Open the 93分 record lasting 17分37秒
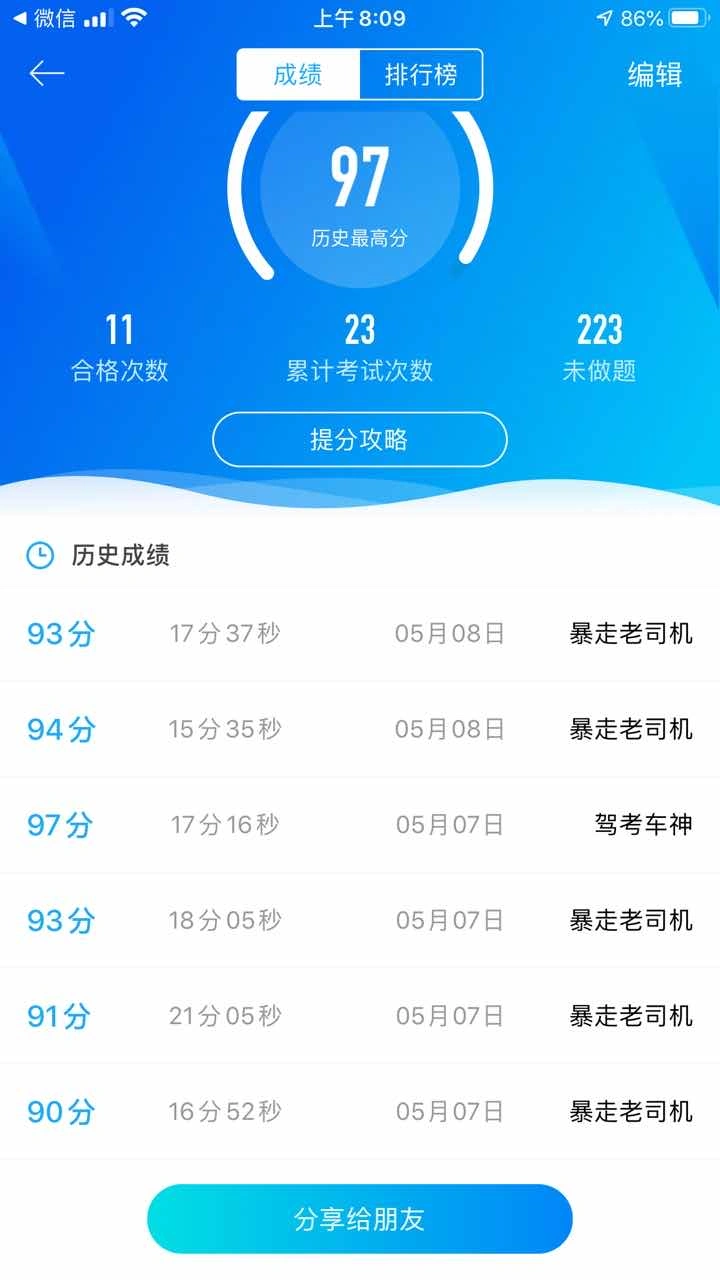720x1280 pixels. pos(360,634)
